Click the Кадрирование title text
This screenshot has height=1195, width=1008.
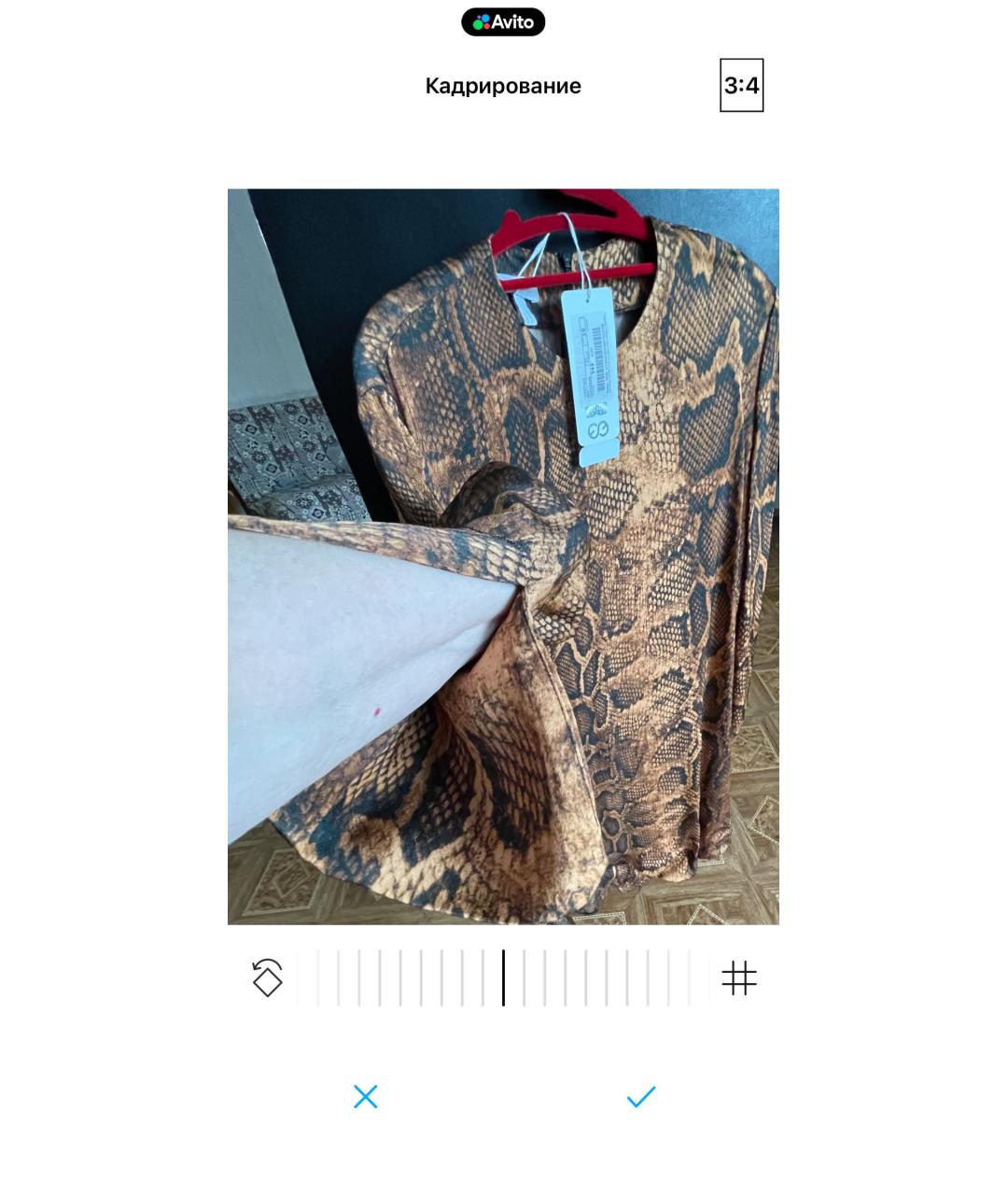pyautogui.click(x=503, y=85)
